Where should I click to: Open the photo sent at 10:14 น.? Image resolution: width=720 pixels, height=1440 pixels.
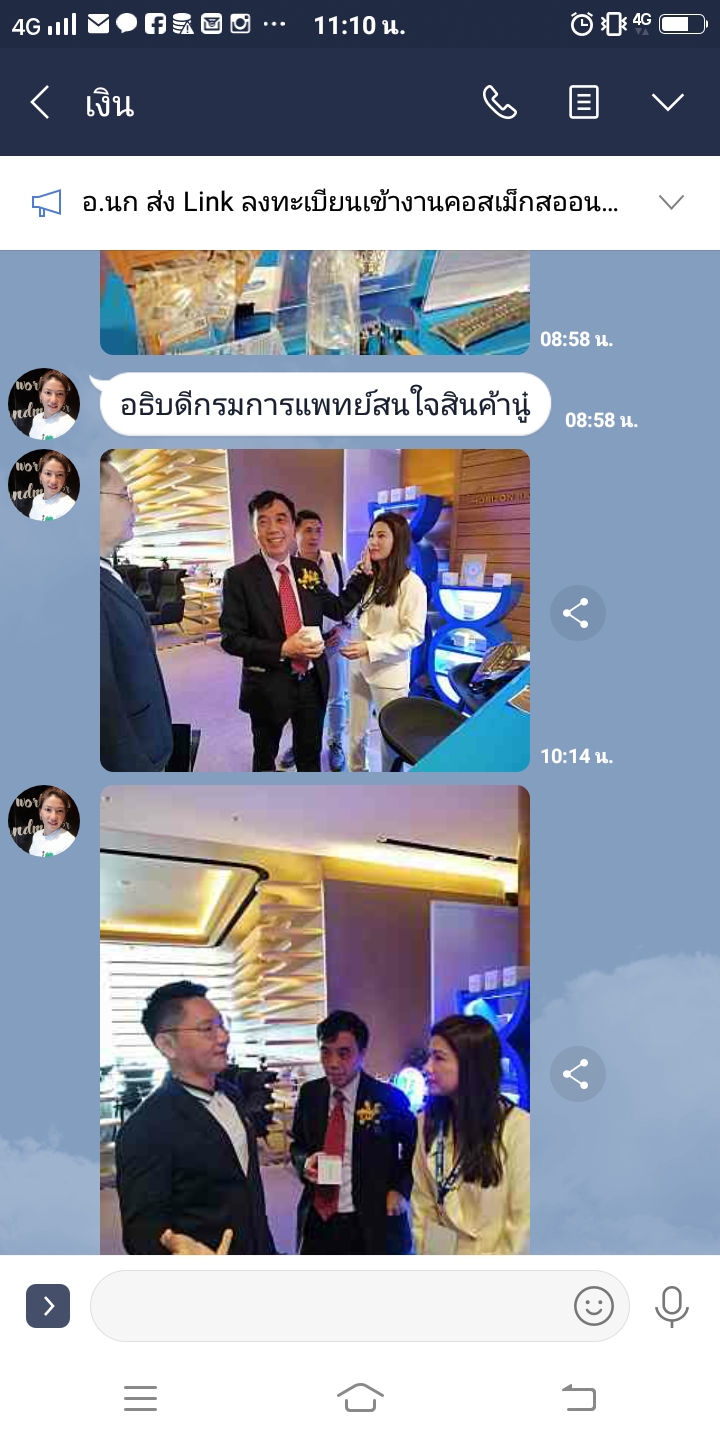pyautogui.click(x=314, y=610)
